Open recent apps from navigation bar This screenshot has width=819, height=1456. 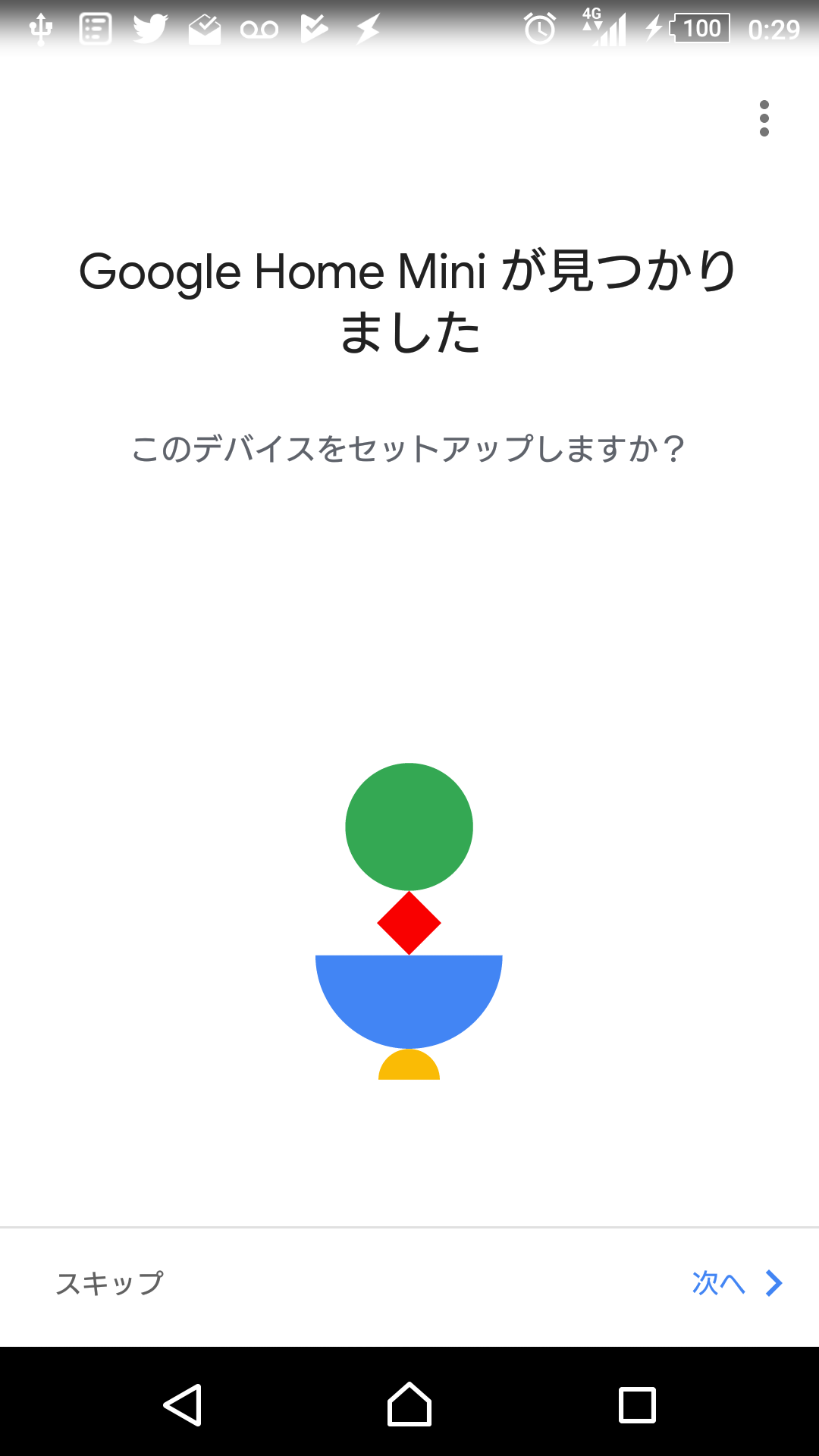pyautogui.click(x=637, y=1405)
